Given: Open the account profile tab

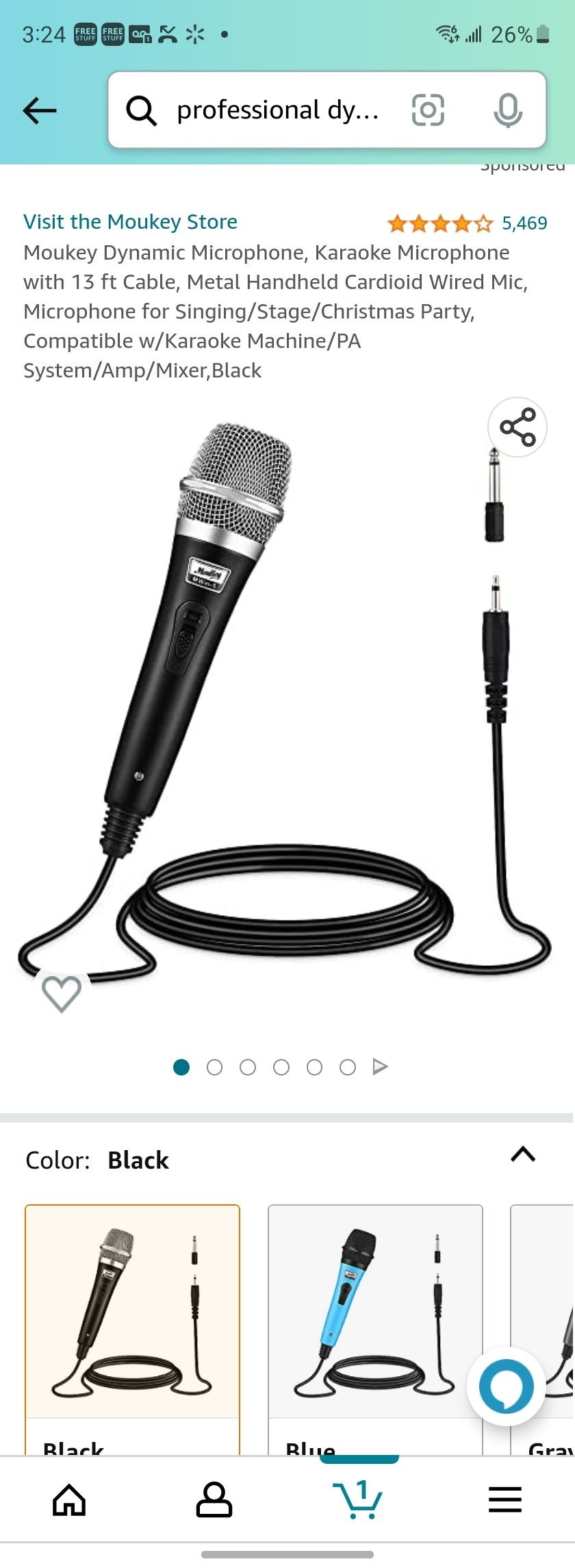Looking at the screenshot, I should coord(214,1500).
